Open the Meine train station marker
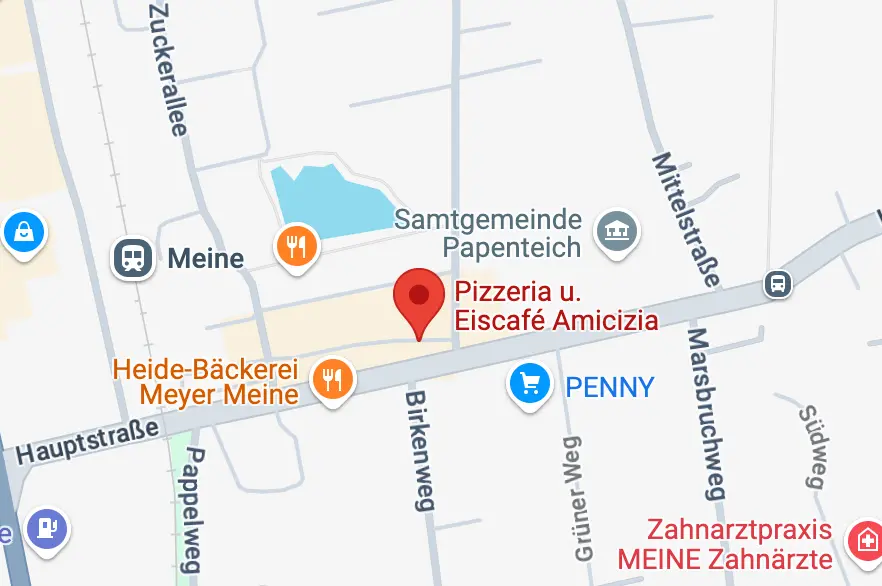Viewport: 882px width, 586px height. (132, 258)
